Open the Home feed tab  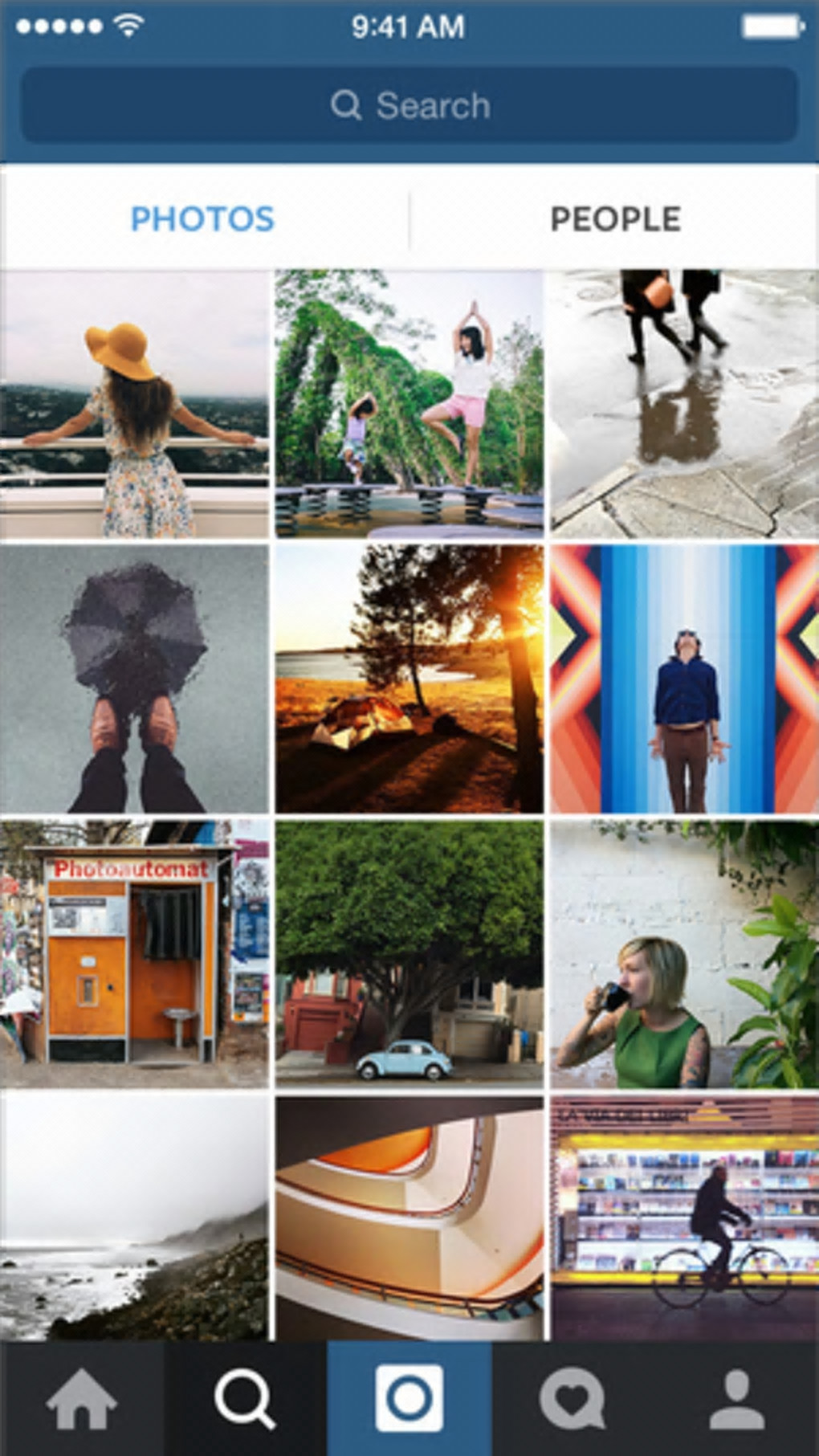81,1399
